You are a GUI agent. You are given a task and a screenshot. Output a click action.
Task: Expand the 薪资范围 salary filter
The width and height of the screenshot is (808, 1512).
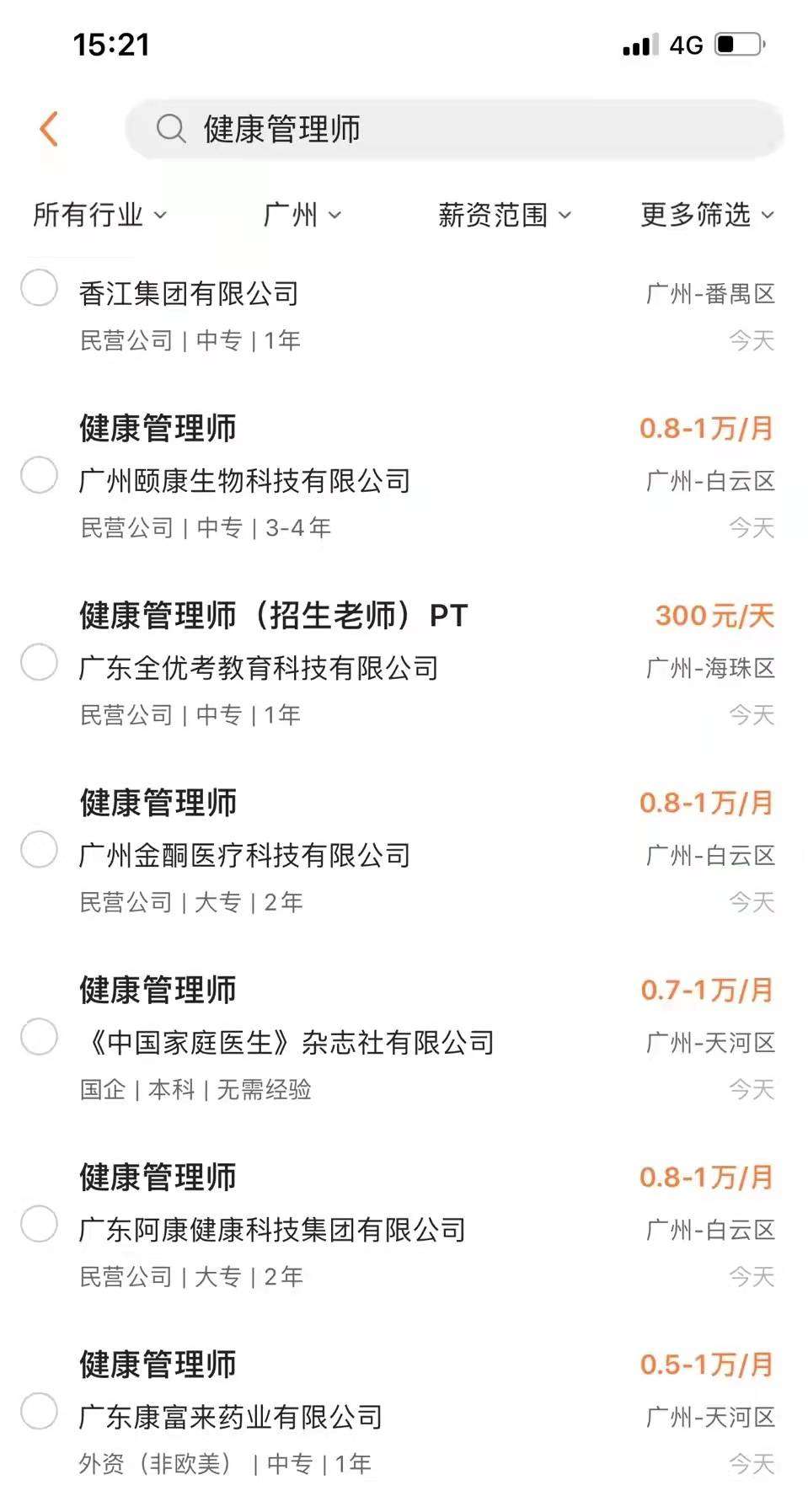504,216
